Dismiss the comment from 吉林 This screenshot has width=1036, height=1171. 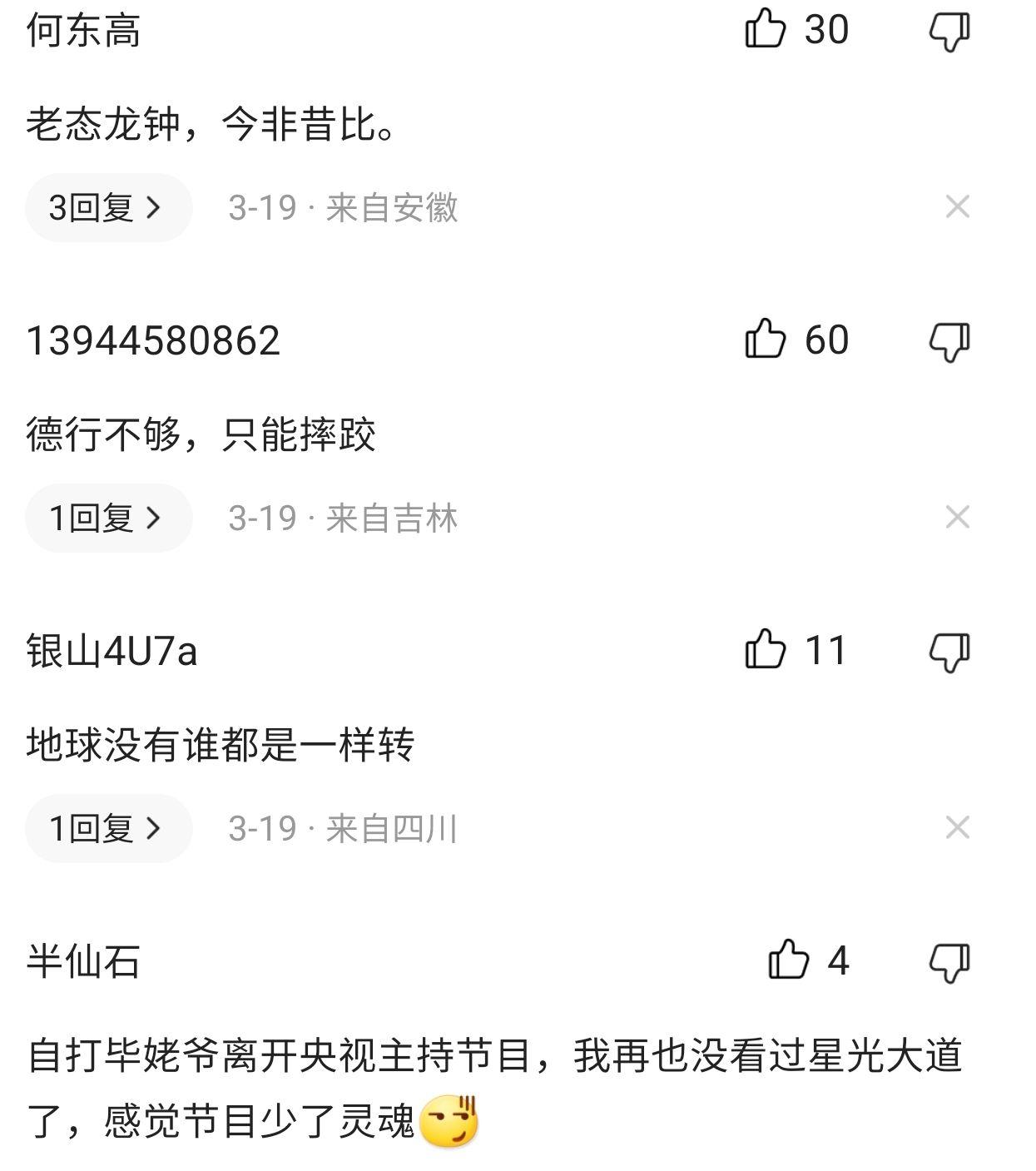958,518
